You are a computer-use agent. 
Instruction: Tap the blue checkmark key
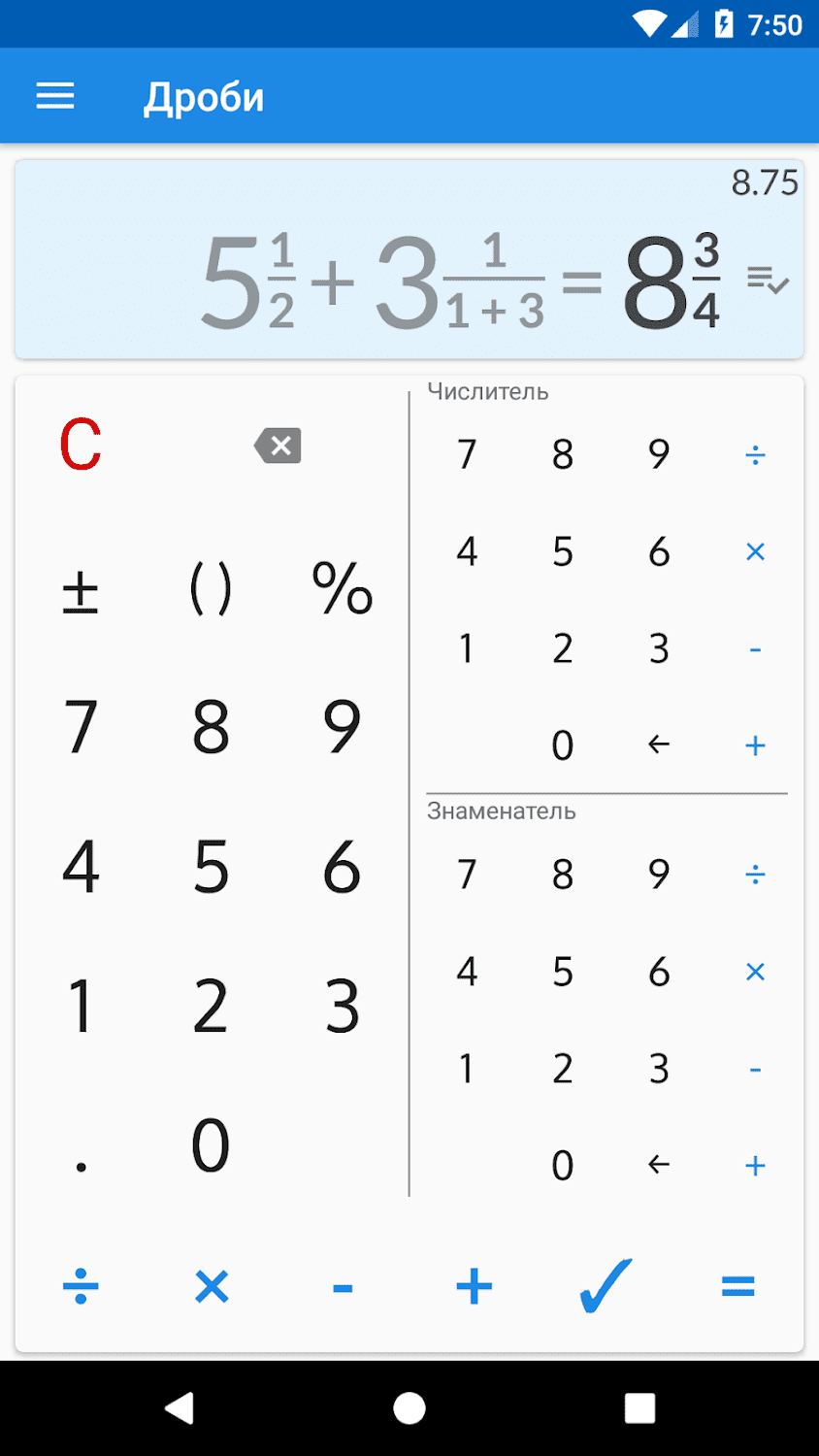(x=605, y=1286)
